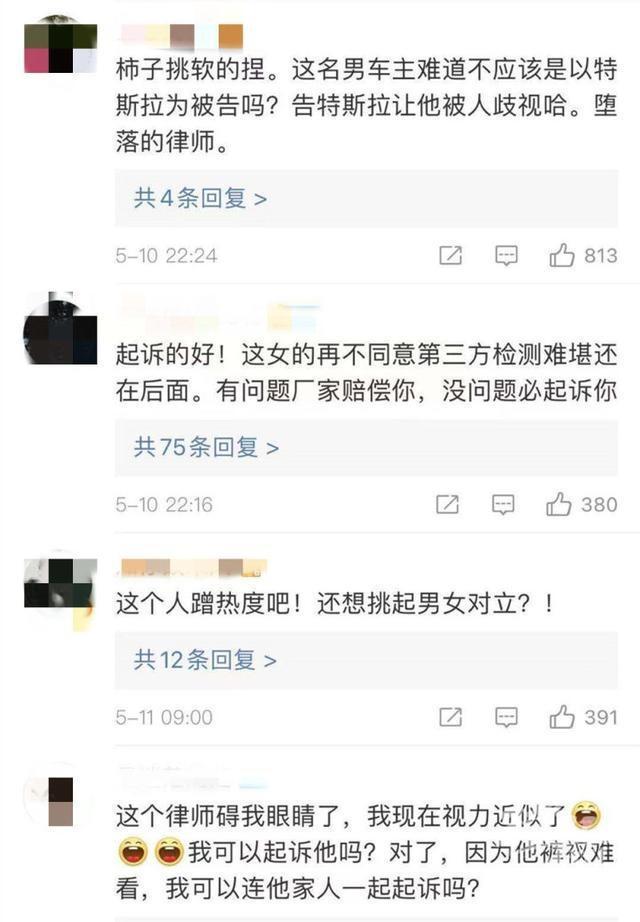Like the comment with 391 likes
The width and height of the screenshot is (640, 922).
[561, 718]
